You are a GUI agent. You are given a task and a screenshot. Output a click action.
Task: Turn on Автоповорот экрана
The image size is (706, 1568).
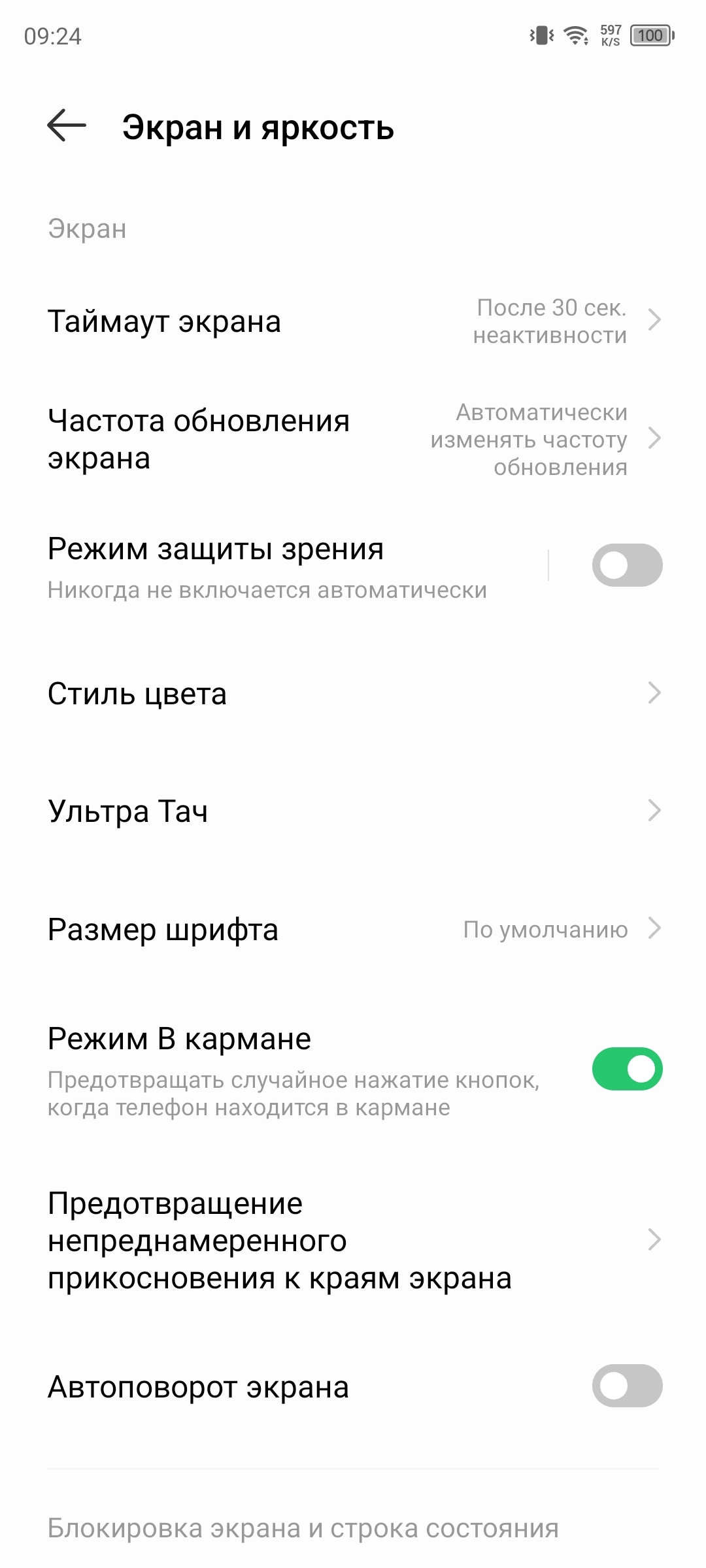pyautogui.click(x=626, y=1386)
